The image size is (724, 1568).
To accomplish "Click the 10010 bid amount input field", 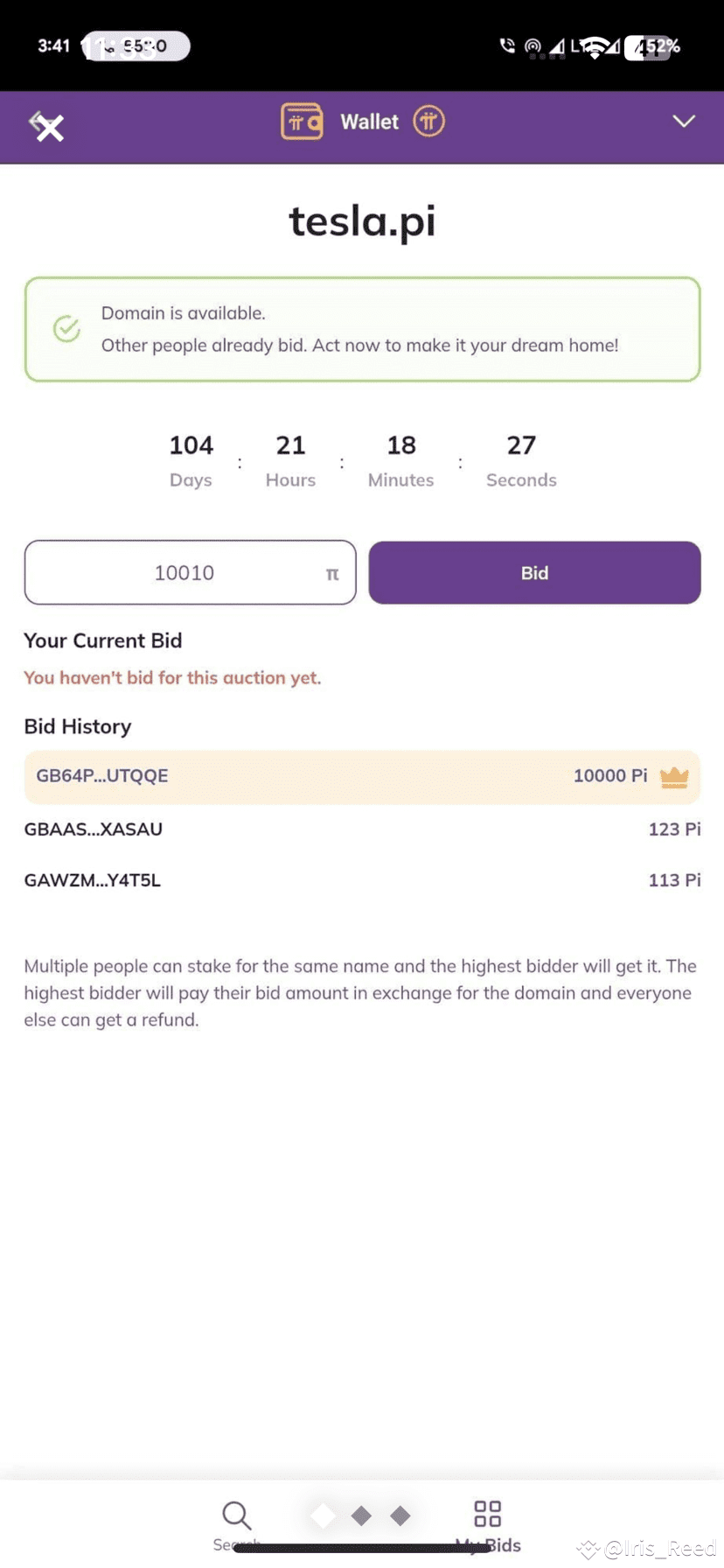I will (x=190, y=572).
